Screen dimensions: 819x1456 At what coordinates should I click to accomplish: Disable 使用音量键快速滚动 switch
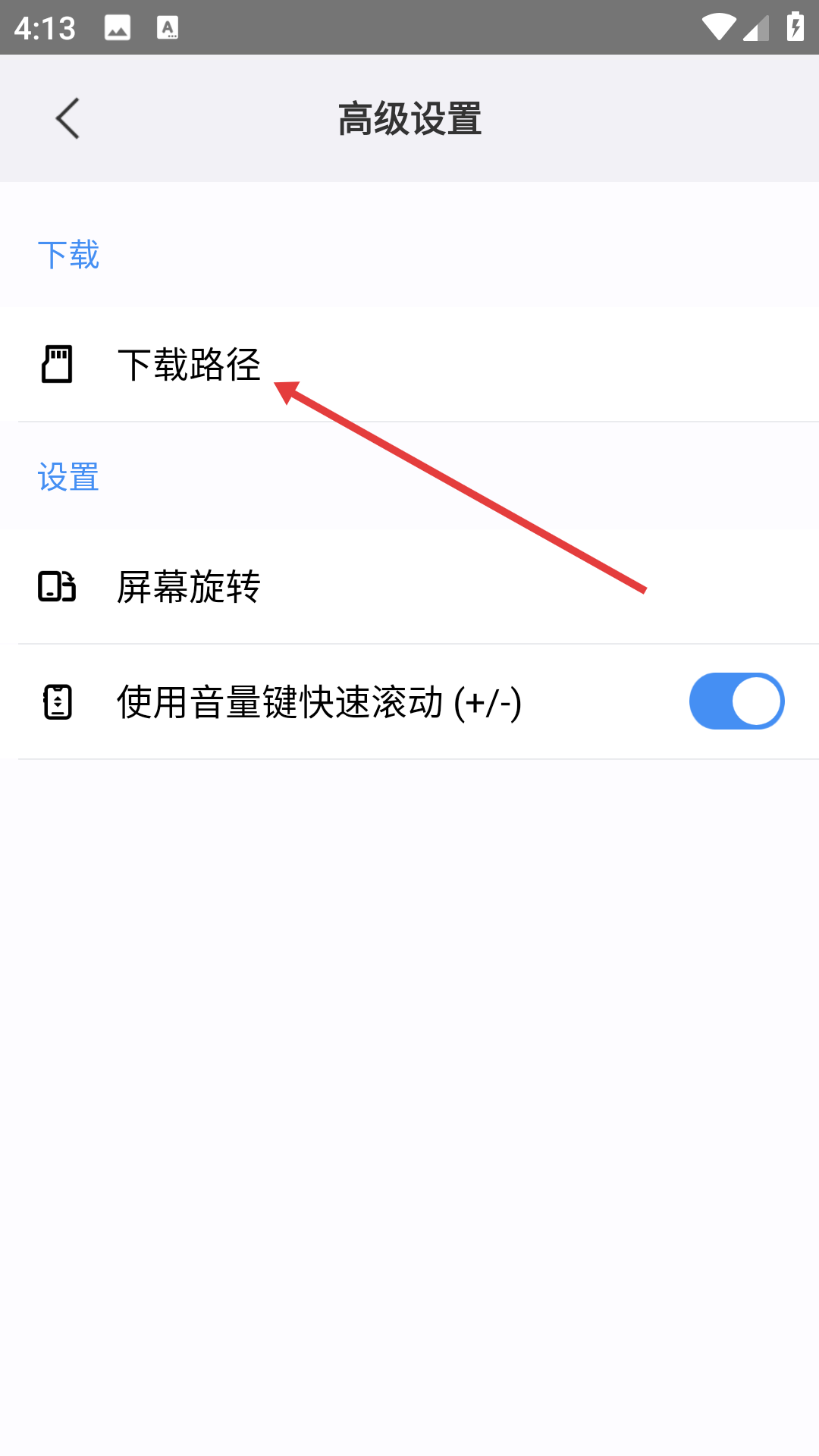[x=736, y=701]
